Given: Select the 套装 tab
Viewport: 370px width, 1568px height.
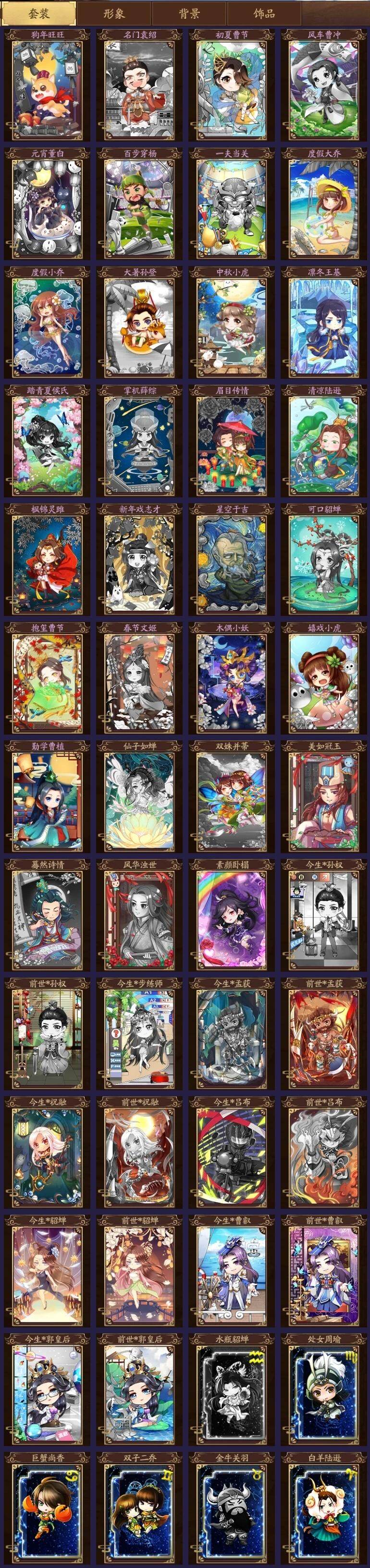Looking at the screenshot, I should [39, 13].
